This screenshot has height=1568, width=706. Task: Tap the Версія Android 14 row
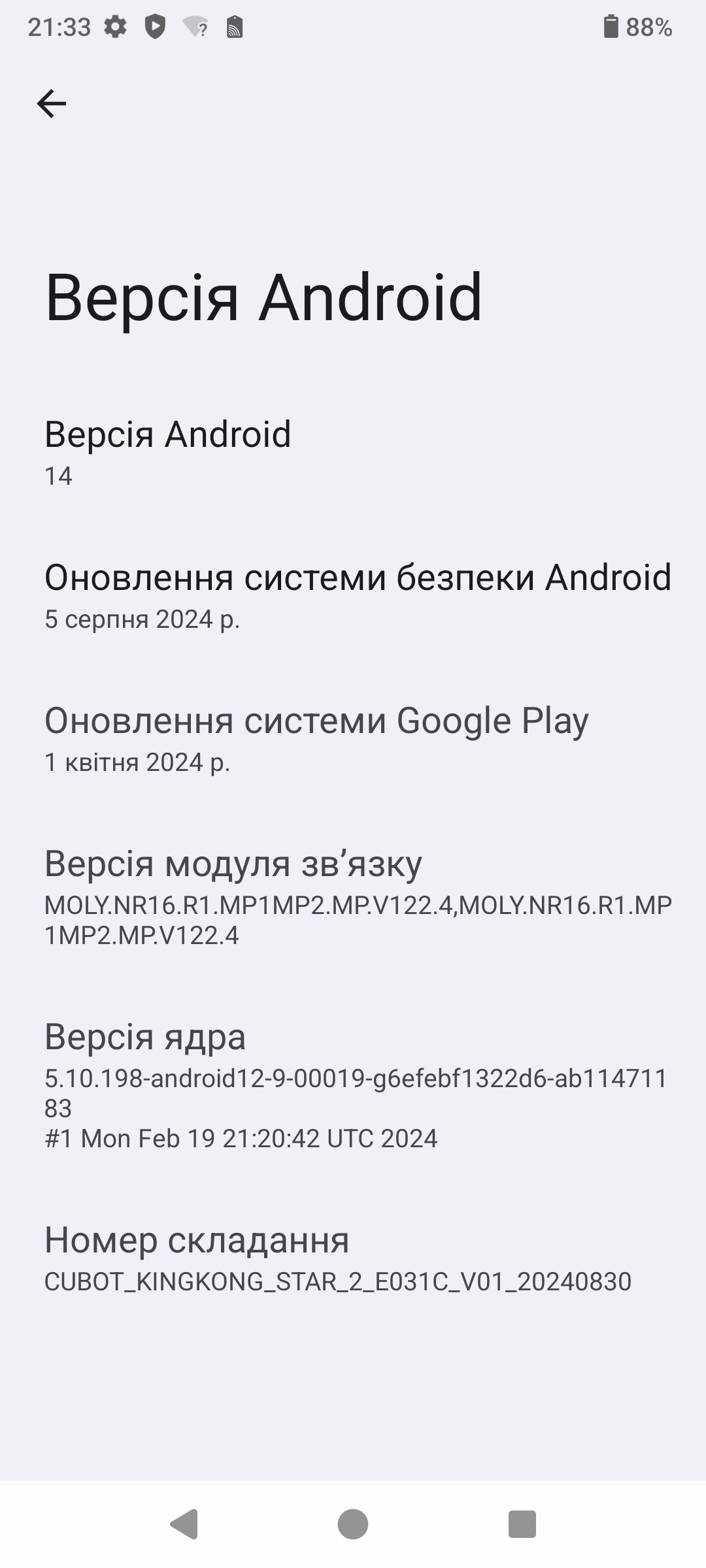(x=353, y=453)
